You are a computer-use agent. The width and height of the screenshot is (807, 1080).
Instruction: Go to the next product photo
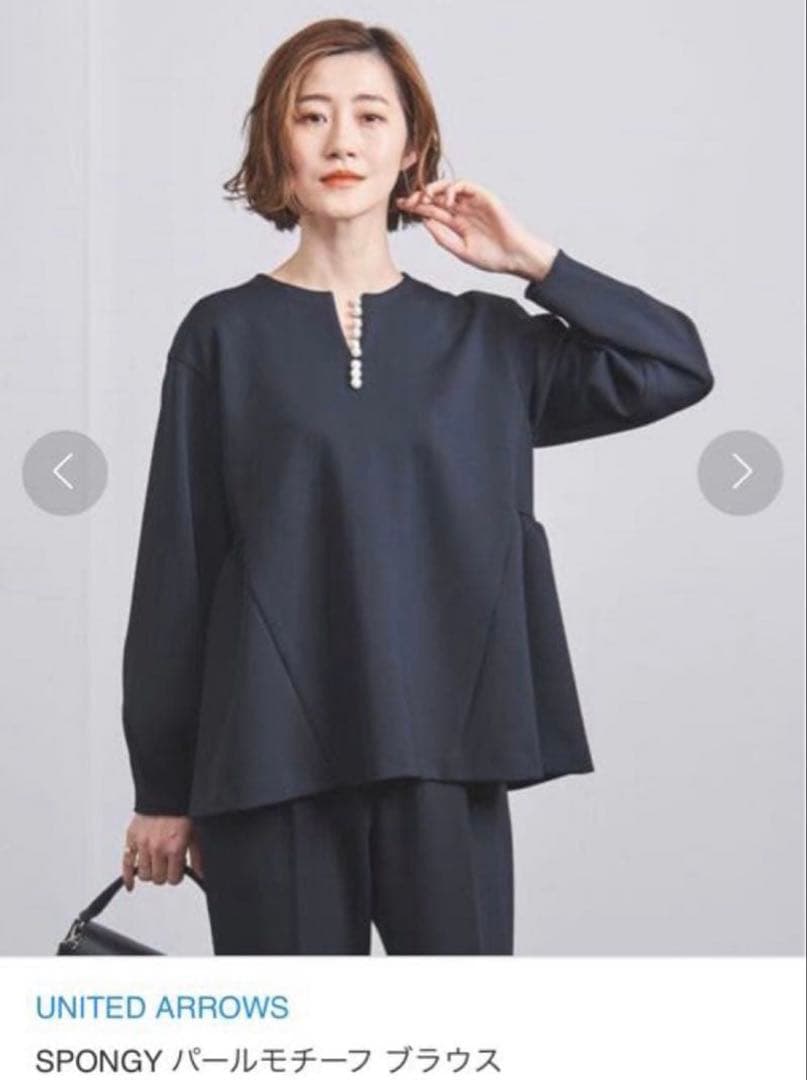[740, 473]
